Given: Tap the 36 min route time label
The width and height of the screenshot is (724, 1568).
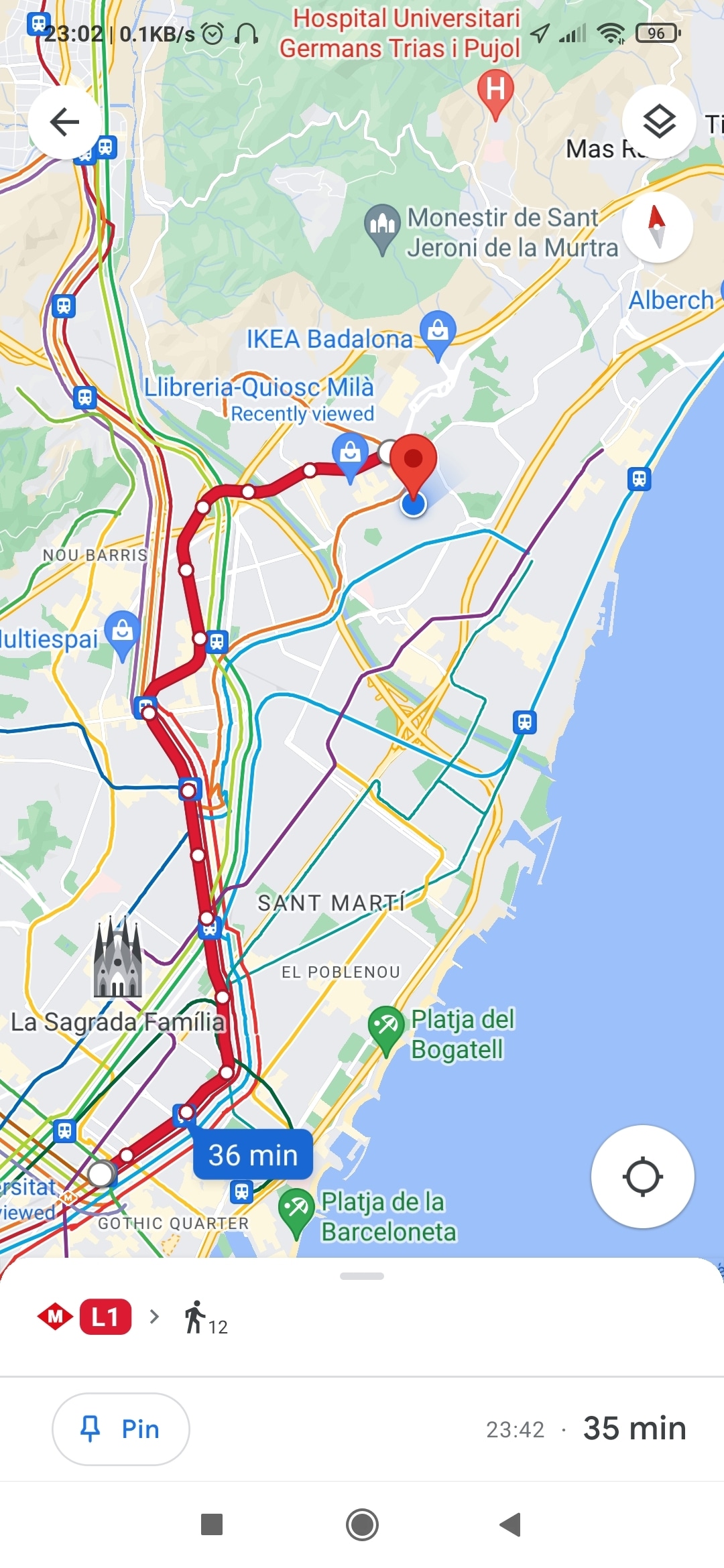Looking at the screenshot, I should click(x=253, y=1155).
